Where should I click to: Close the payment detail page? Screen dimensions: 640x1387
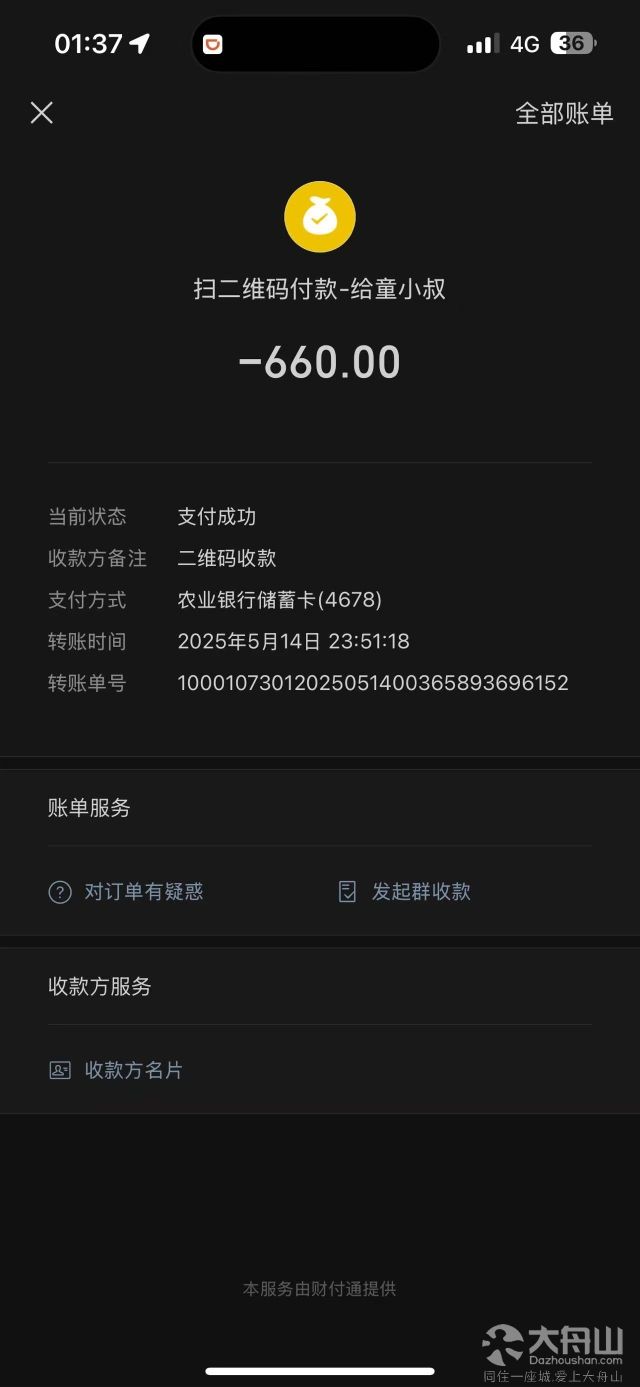[x=41, y=113]
